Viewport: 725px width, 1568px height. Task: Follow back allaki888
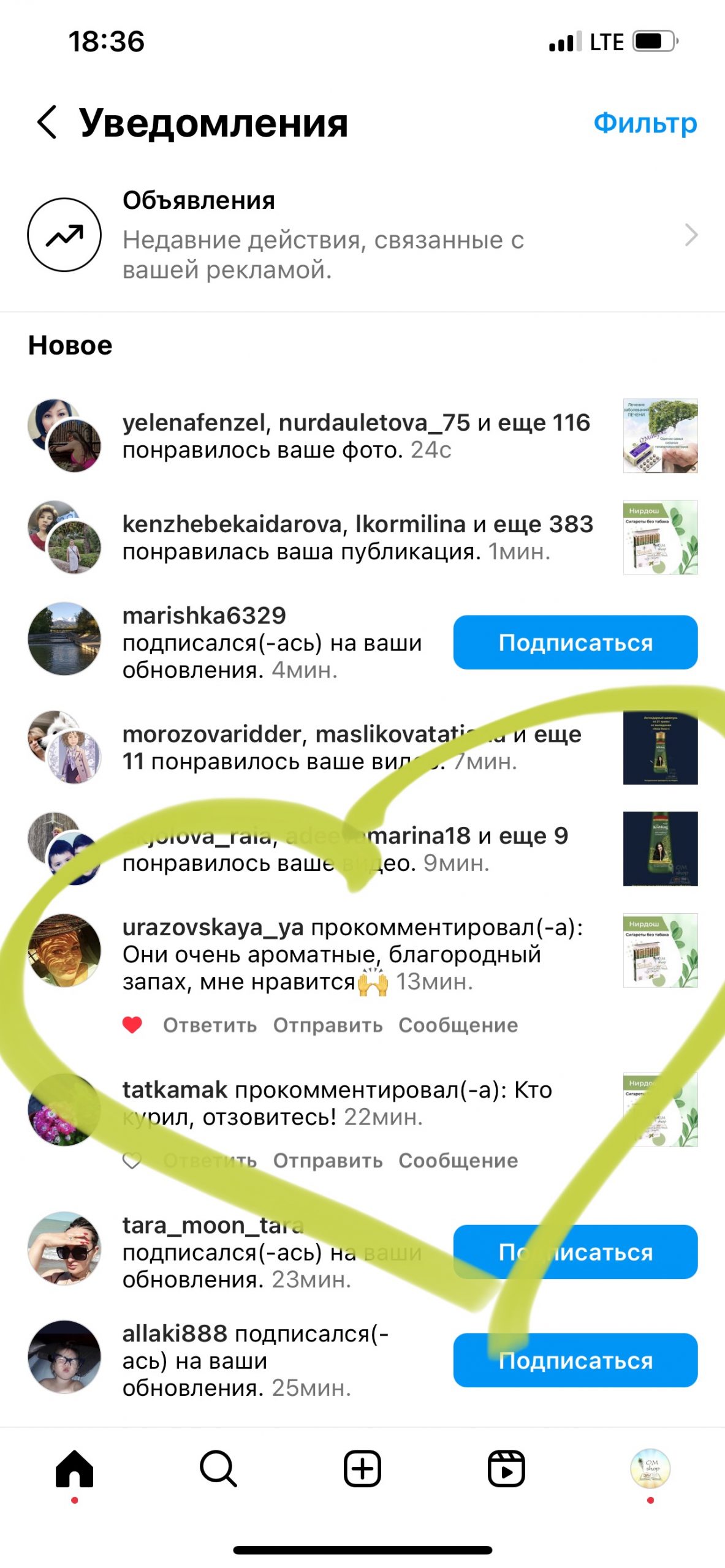(x=575, y=1360)
